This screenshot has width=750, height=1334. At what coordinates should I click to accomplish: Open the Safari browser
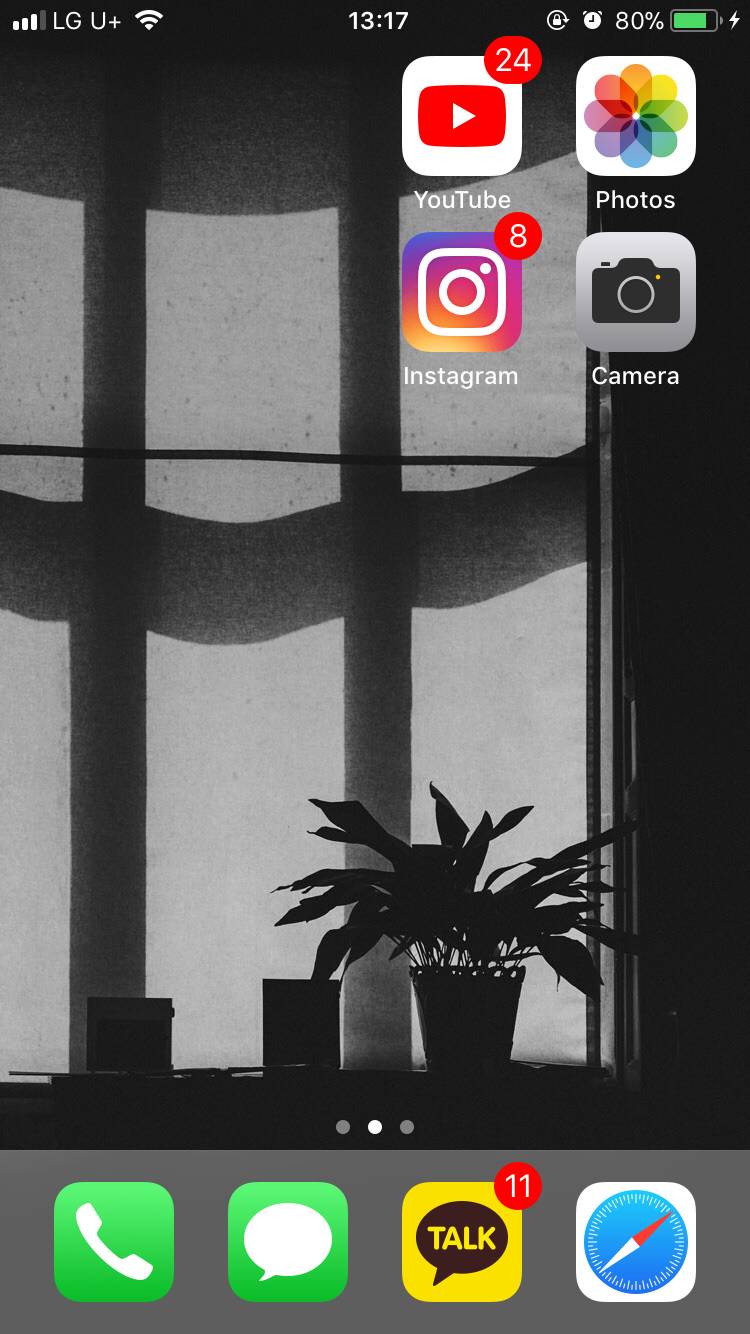click(635, 1241)
